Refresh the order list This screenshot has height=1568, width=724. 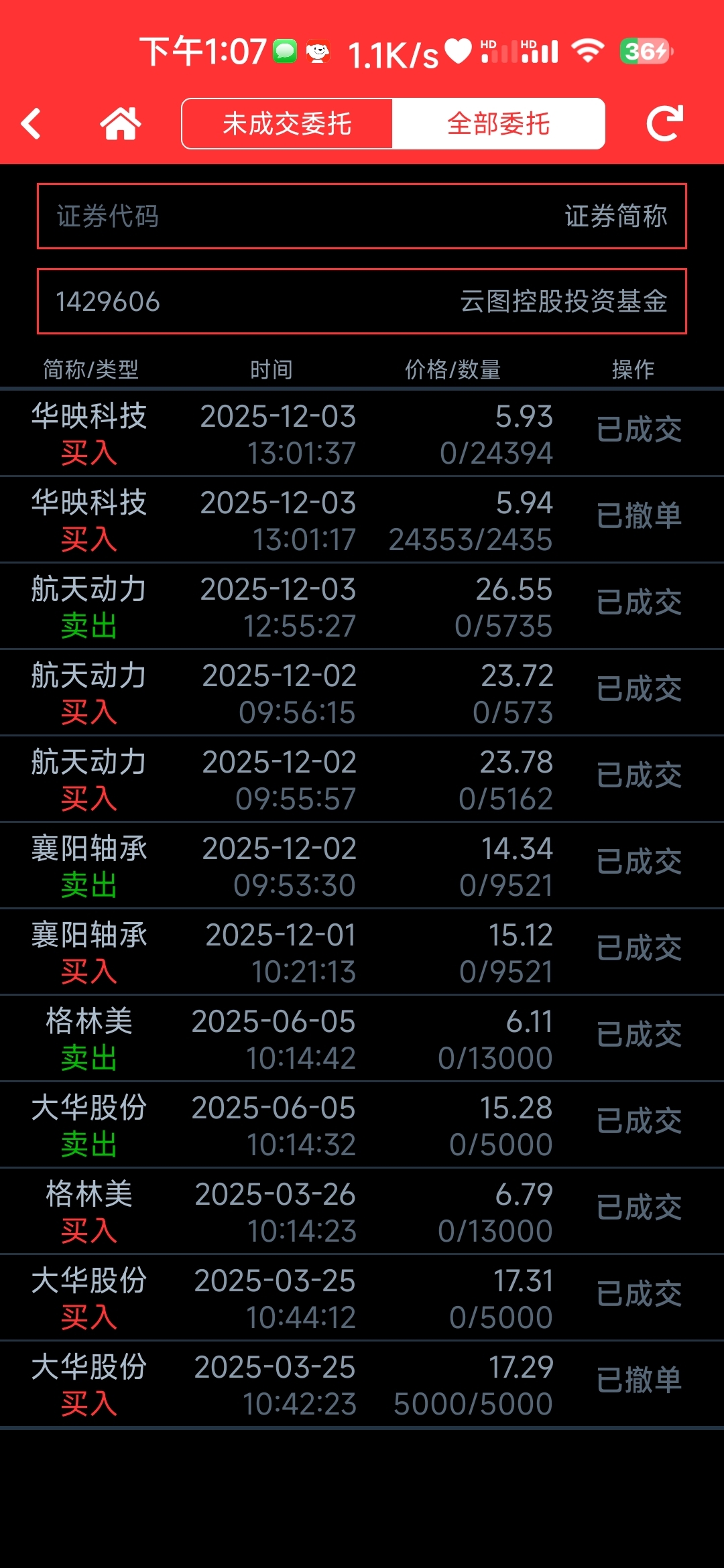(664, 124)
